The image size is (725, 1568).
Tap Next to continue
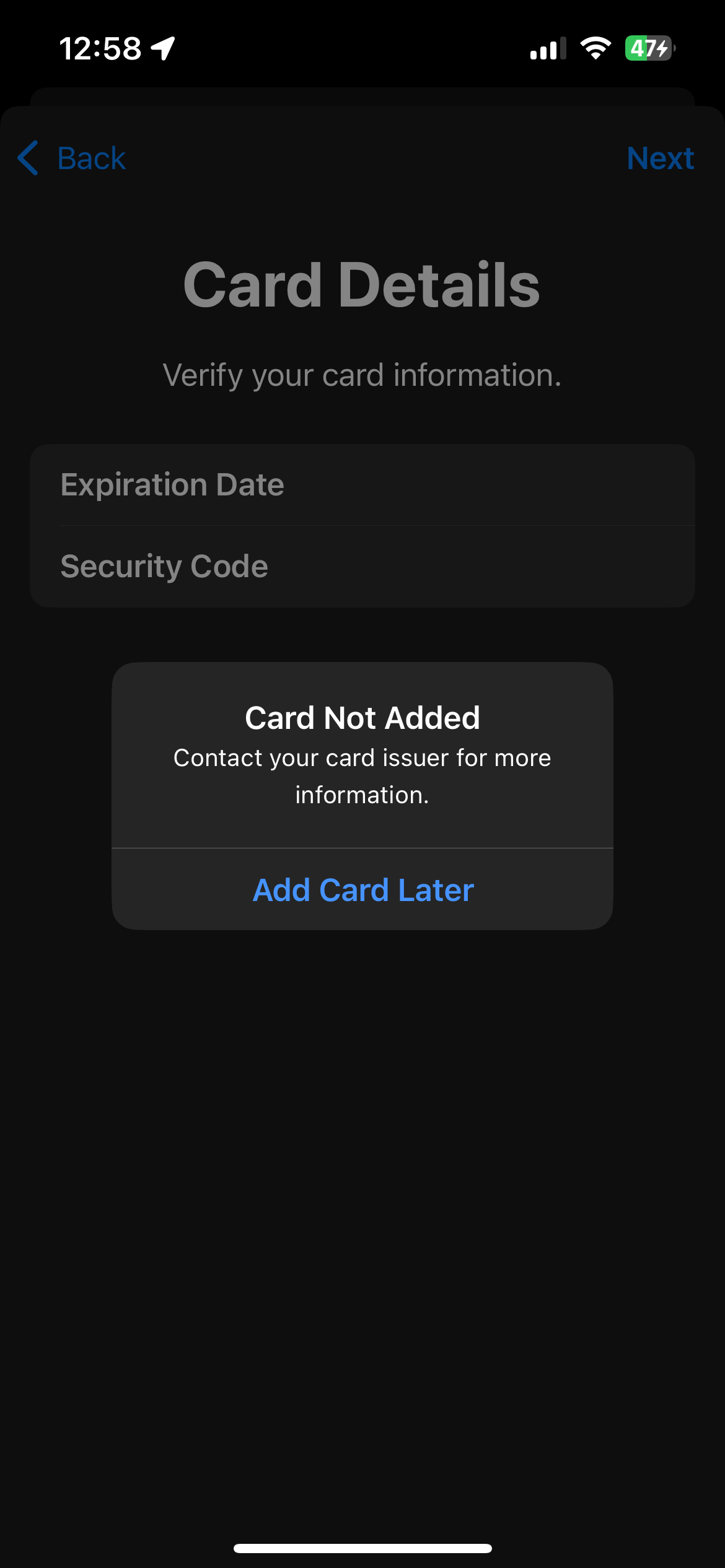pyautogui.click(x=659, y=159)
